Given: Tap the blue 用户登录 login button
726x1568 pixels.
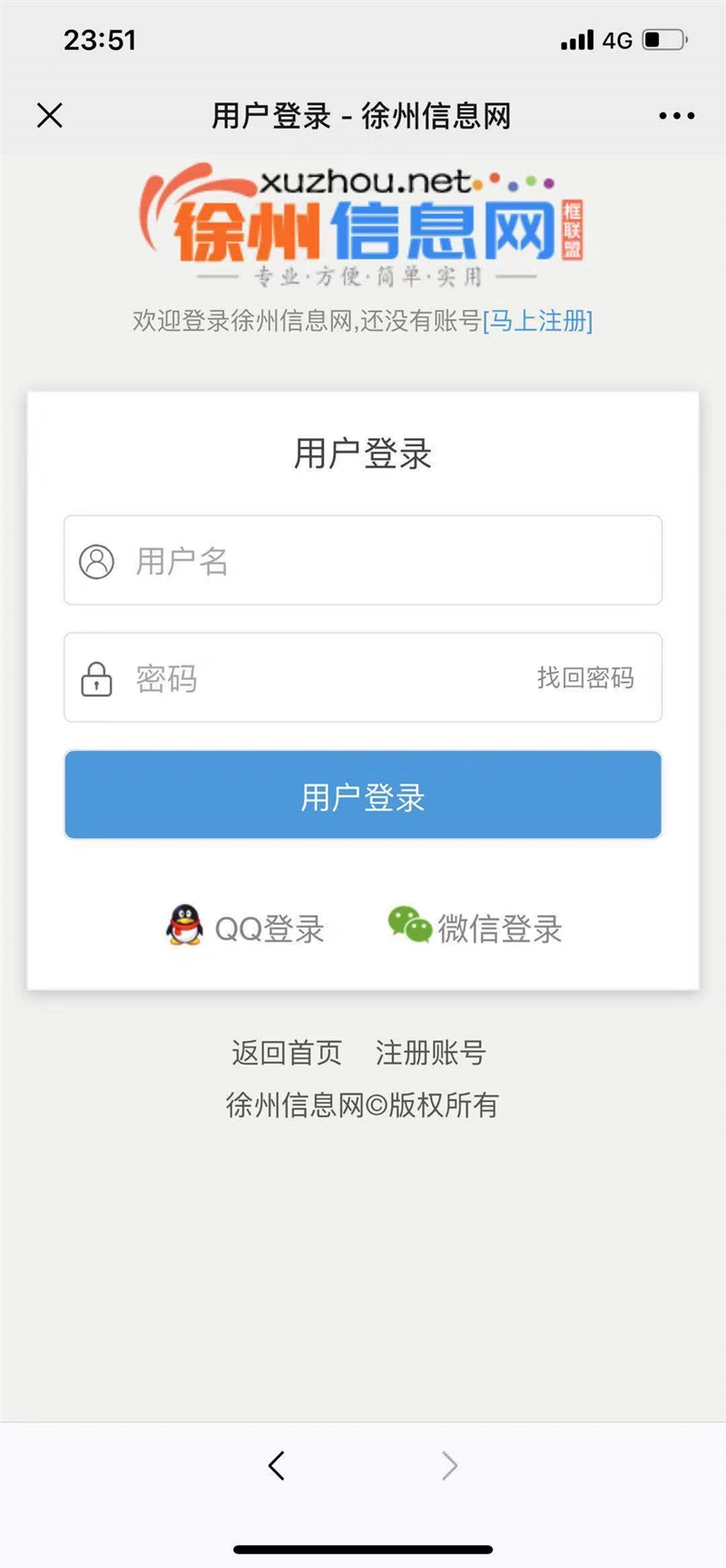Looking at the screenshot, I should [363, 795].
